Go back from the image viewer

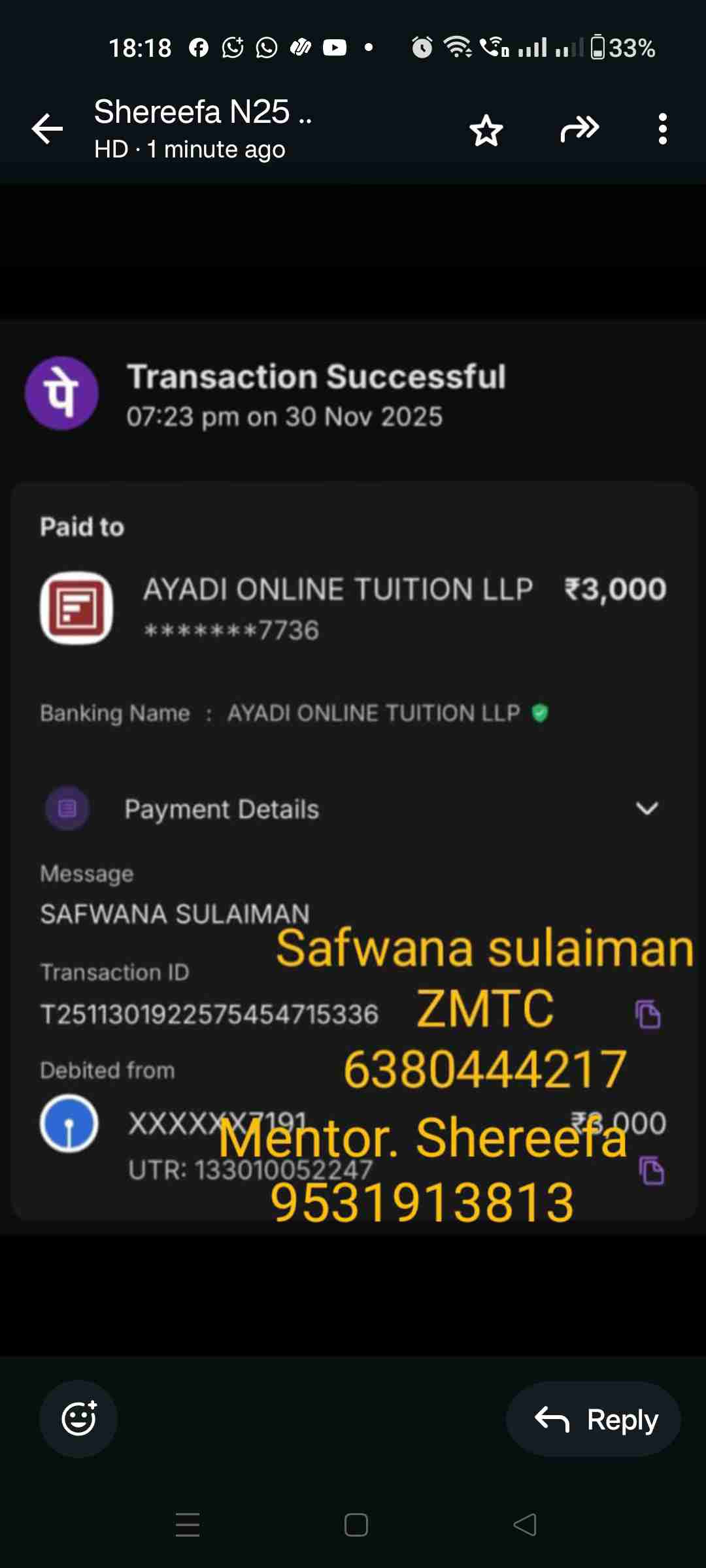coord(48,129)
